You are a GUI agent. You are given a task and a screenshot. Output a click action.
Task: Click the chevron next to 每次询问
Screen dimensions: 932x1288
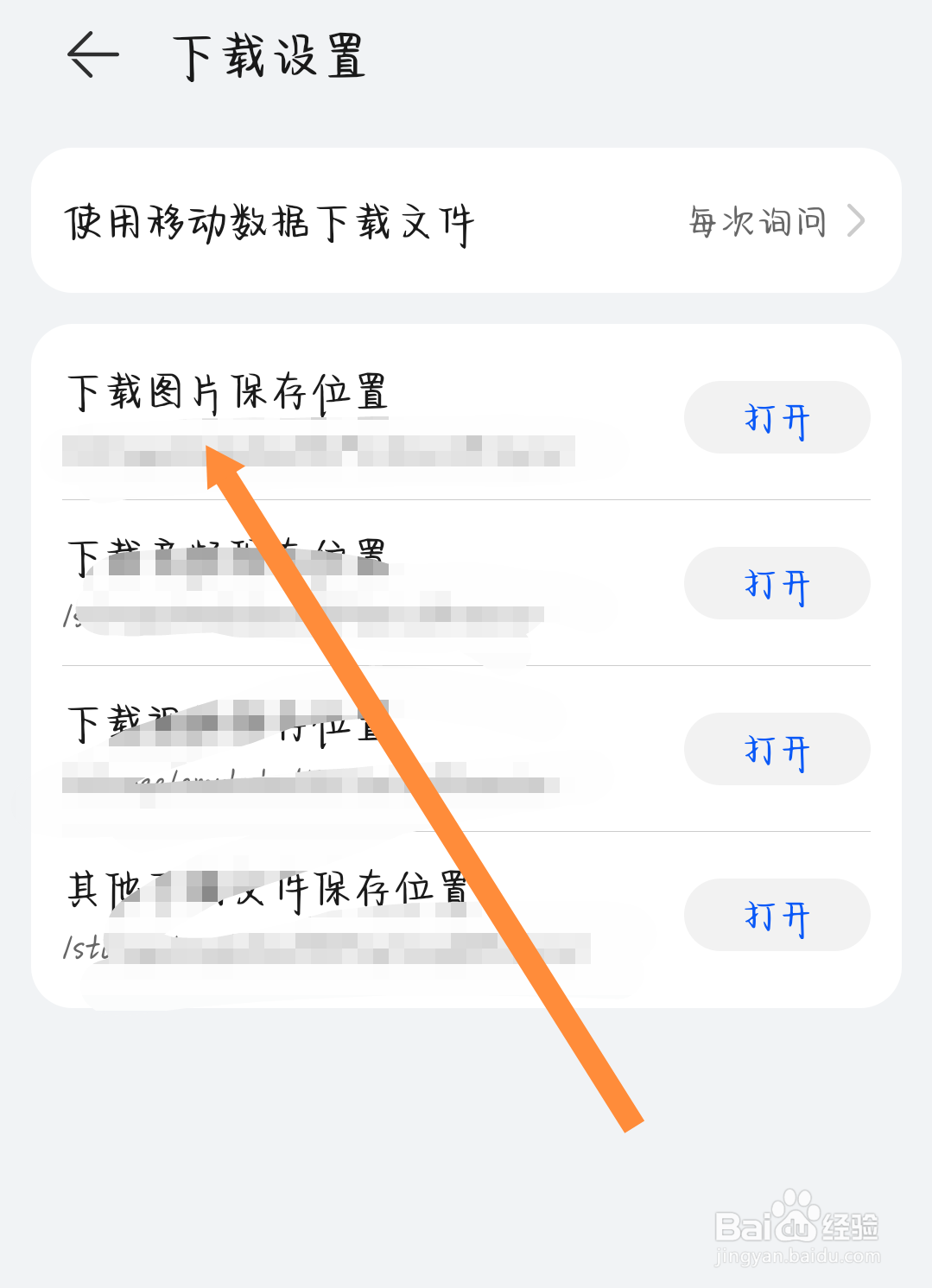point(859,222)
